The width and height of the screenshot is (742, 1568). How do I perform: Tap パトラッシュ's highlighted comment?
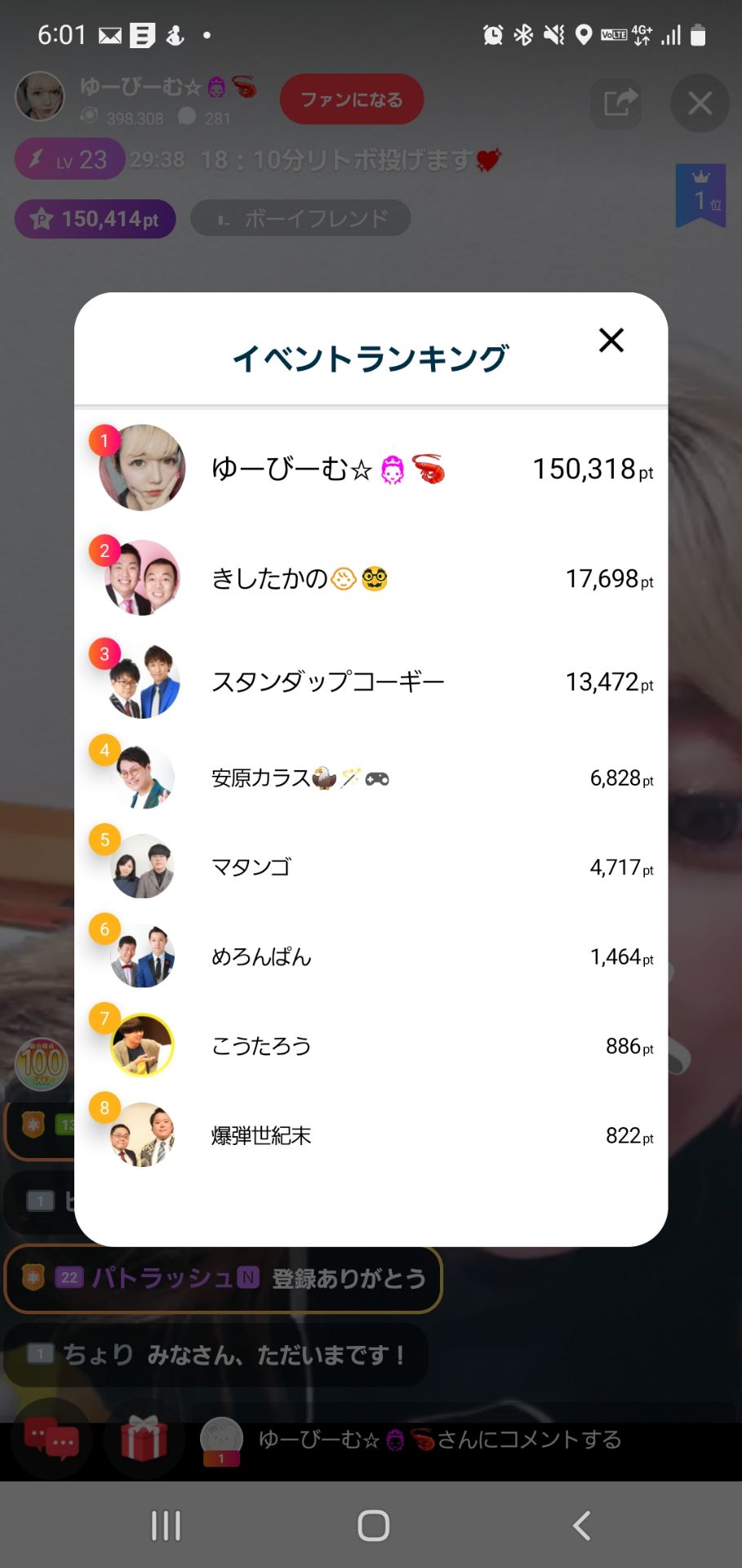pyautogui.click(x=220, y=1279)
